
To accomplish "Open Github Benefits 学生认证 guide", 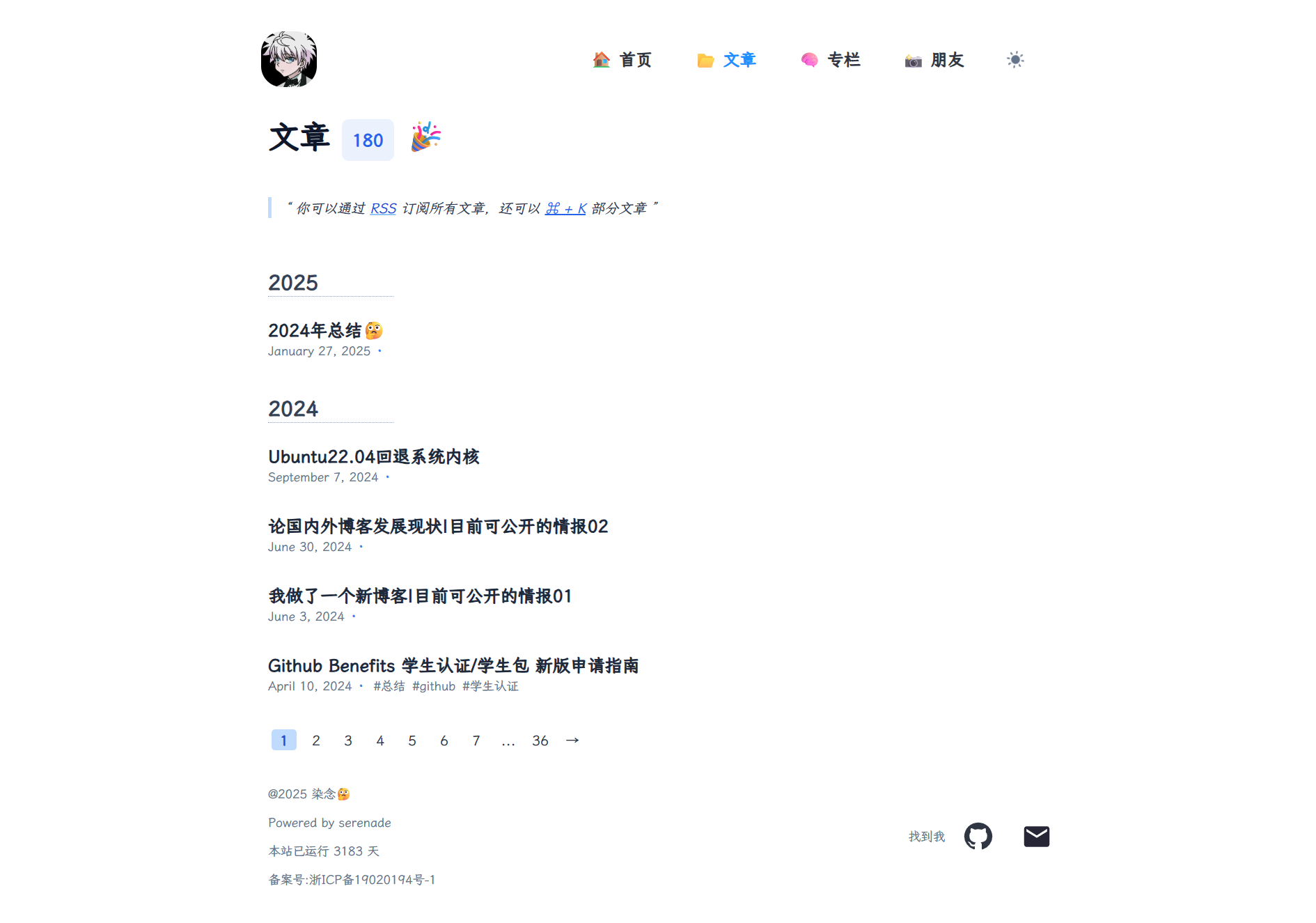I will click(453, 666).
